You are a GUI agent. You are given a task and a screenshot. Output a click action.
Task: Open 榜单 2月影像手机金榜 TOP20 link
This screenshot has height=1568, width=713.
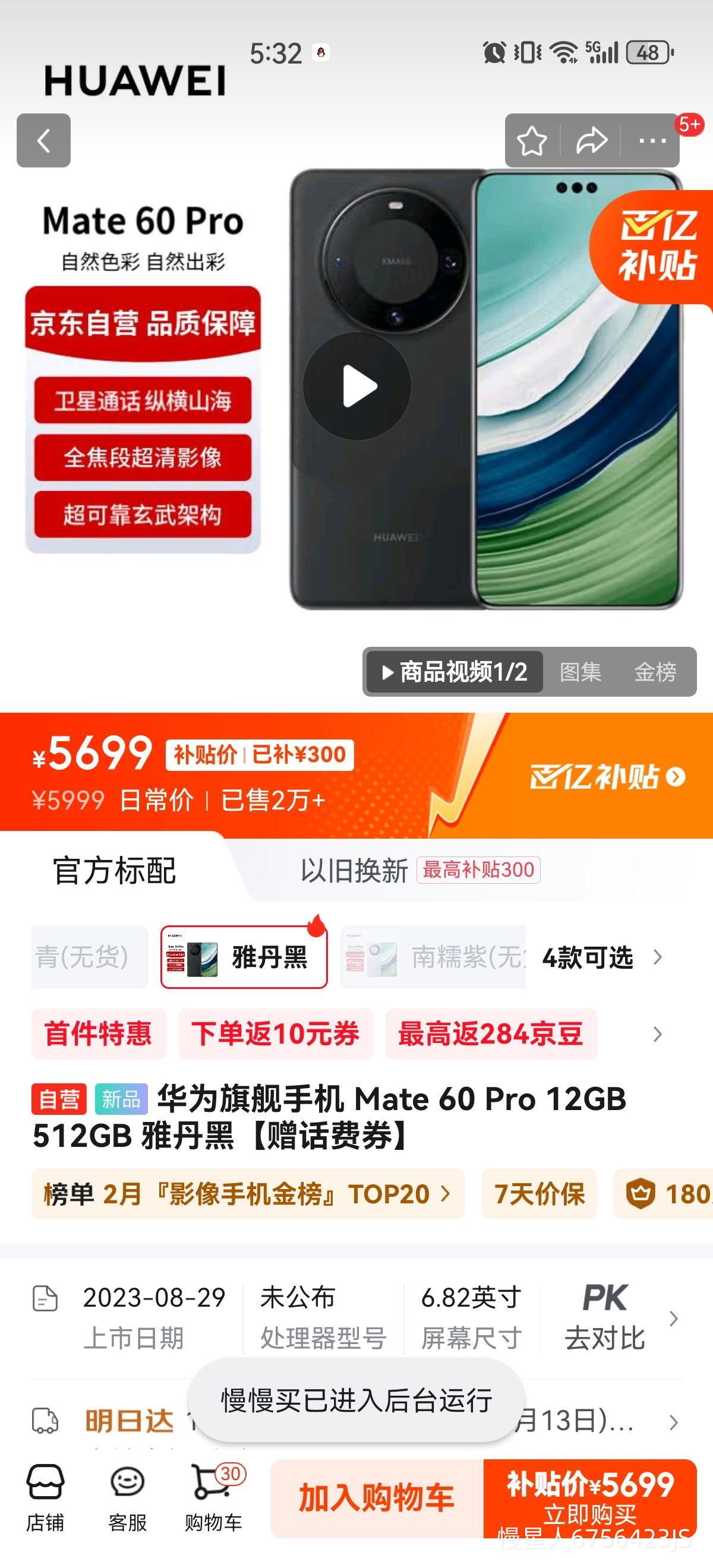click(244, 1195)
